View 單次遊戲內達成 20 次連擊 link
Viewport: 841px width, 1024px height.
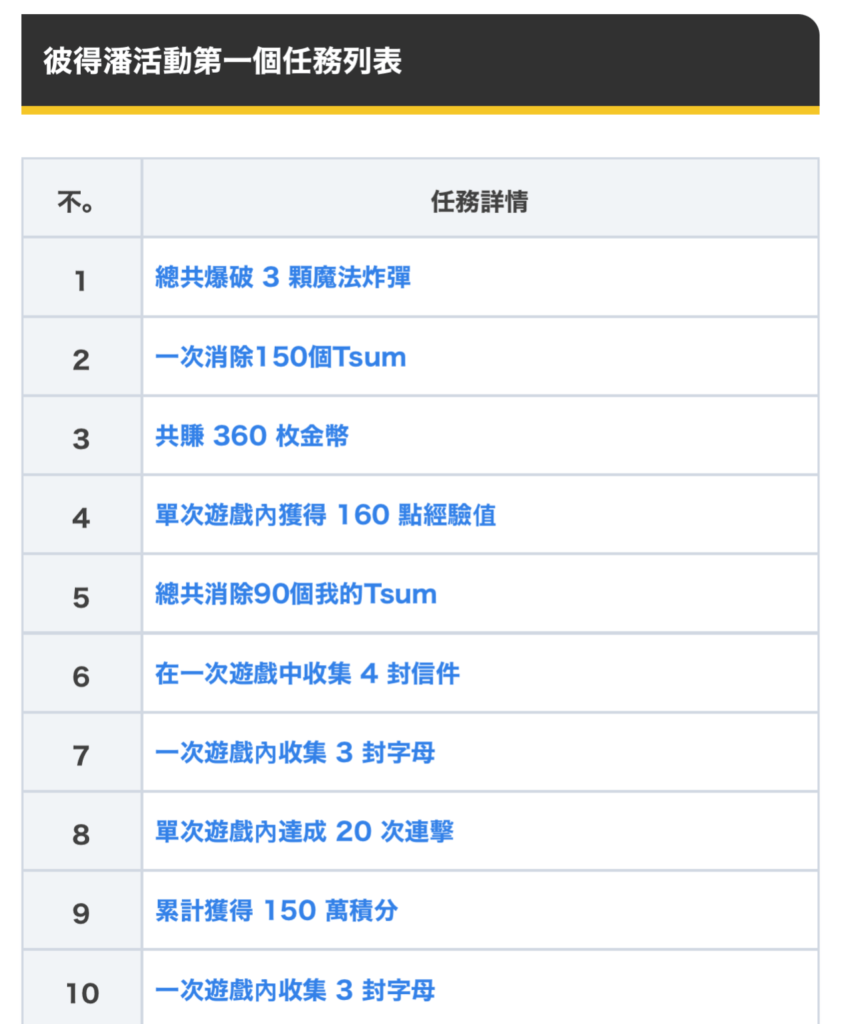[304, 831]
